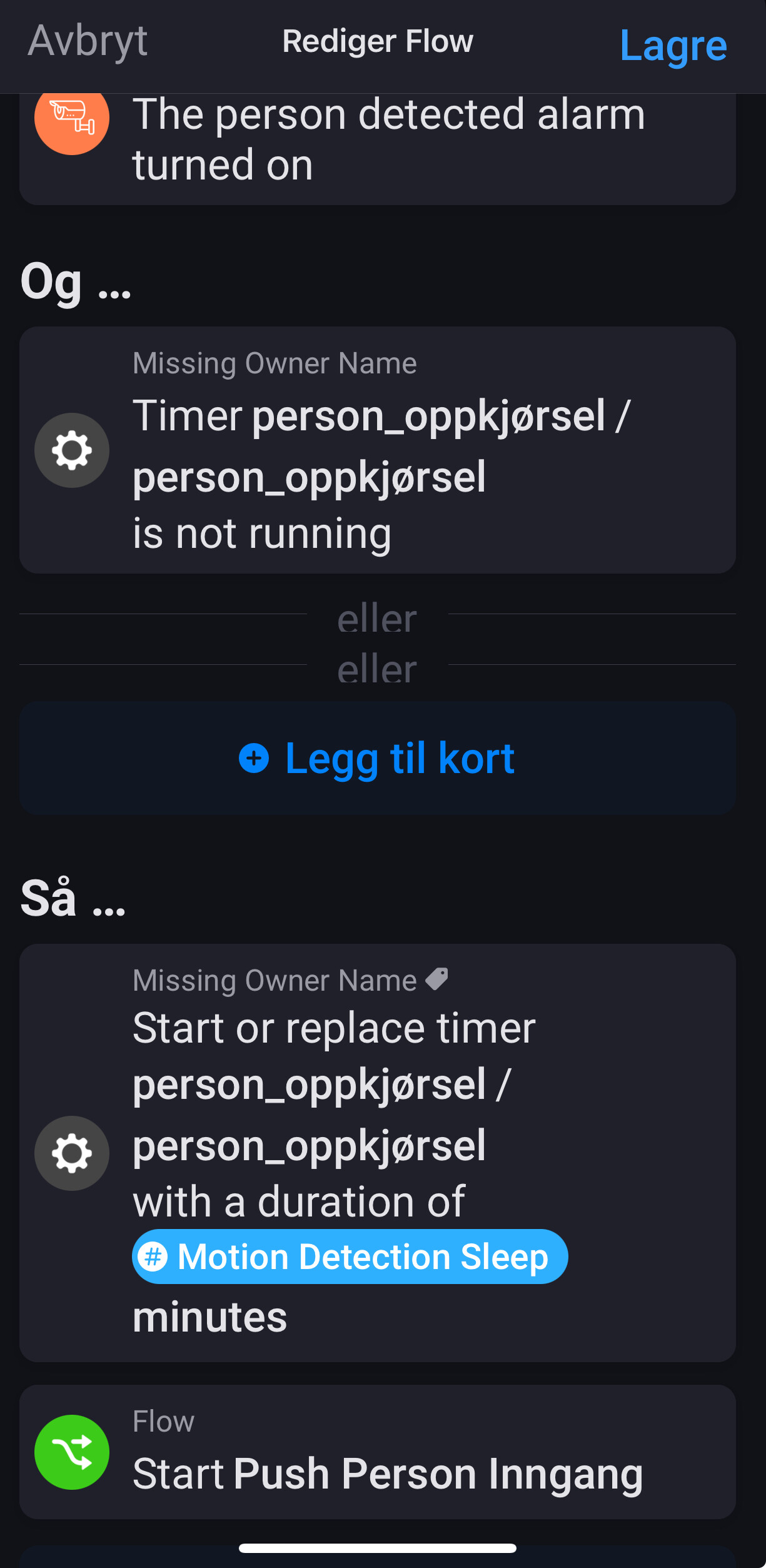Screen dimensions: 766x1568
Task: Save the flow with Lagre
Action: tap(673, 46)
